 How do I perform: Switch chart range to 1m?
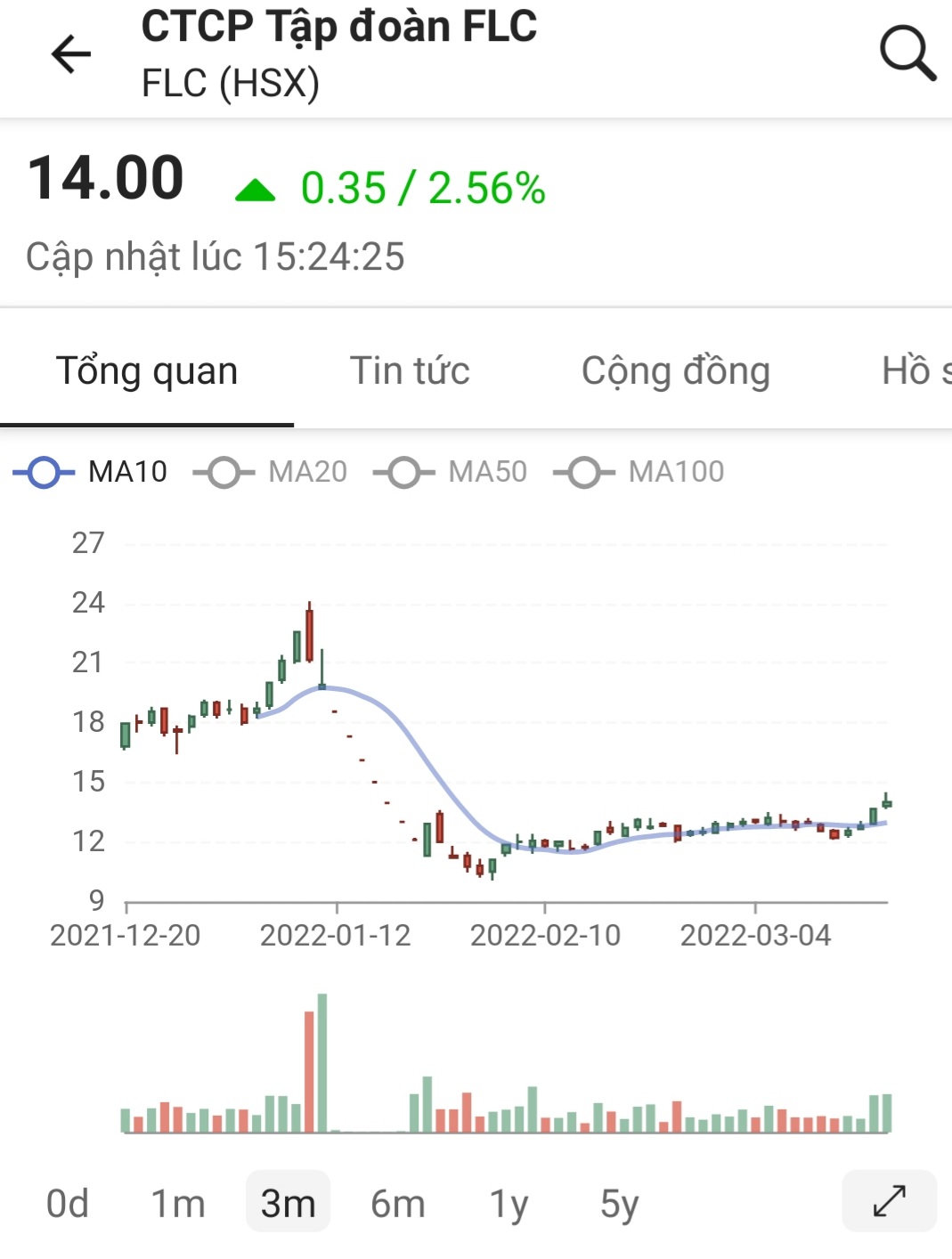[178, 1204]
